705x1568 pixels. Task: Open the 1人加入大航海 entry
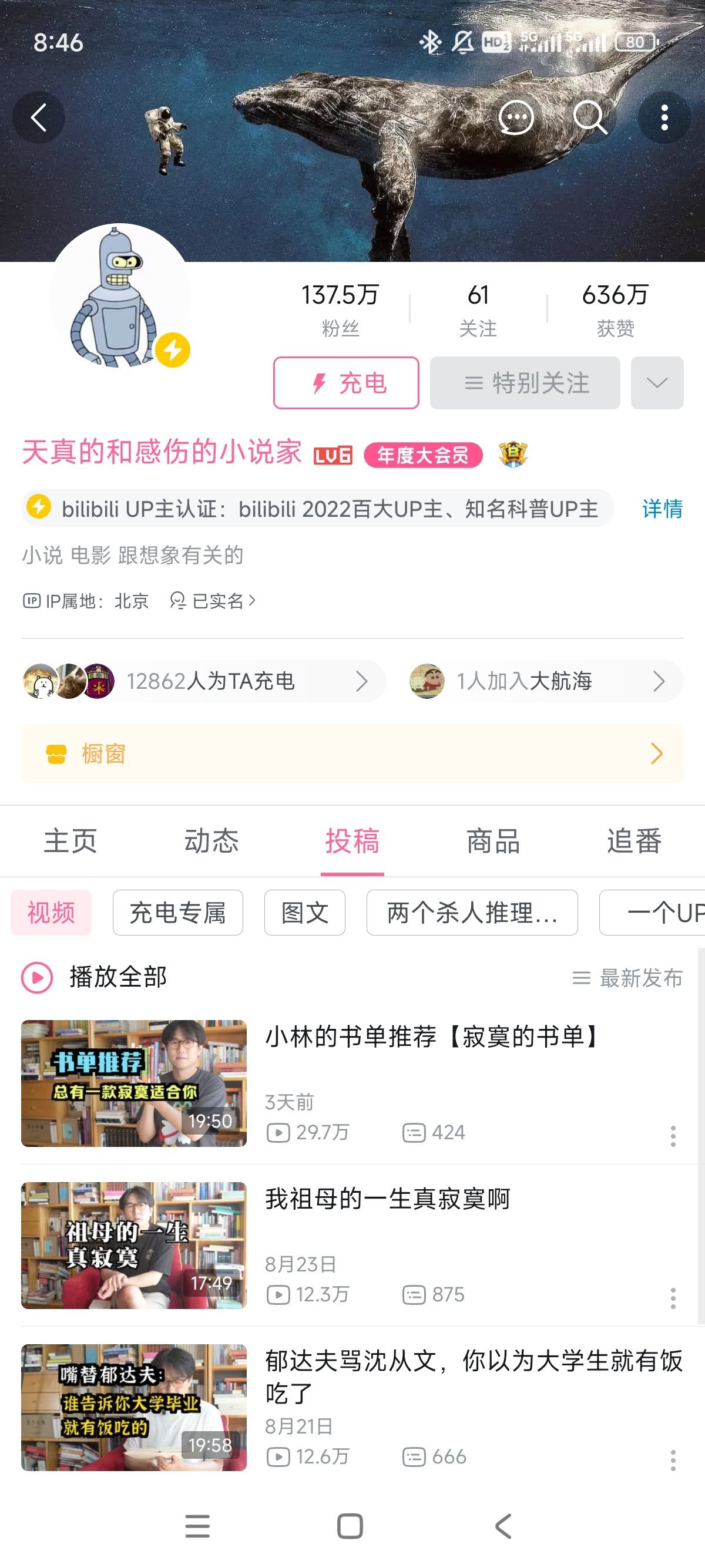click(x=545, y=681)
